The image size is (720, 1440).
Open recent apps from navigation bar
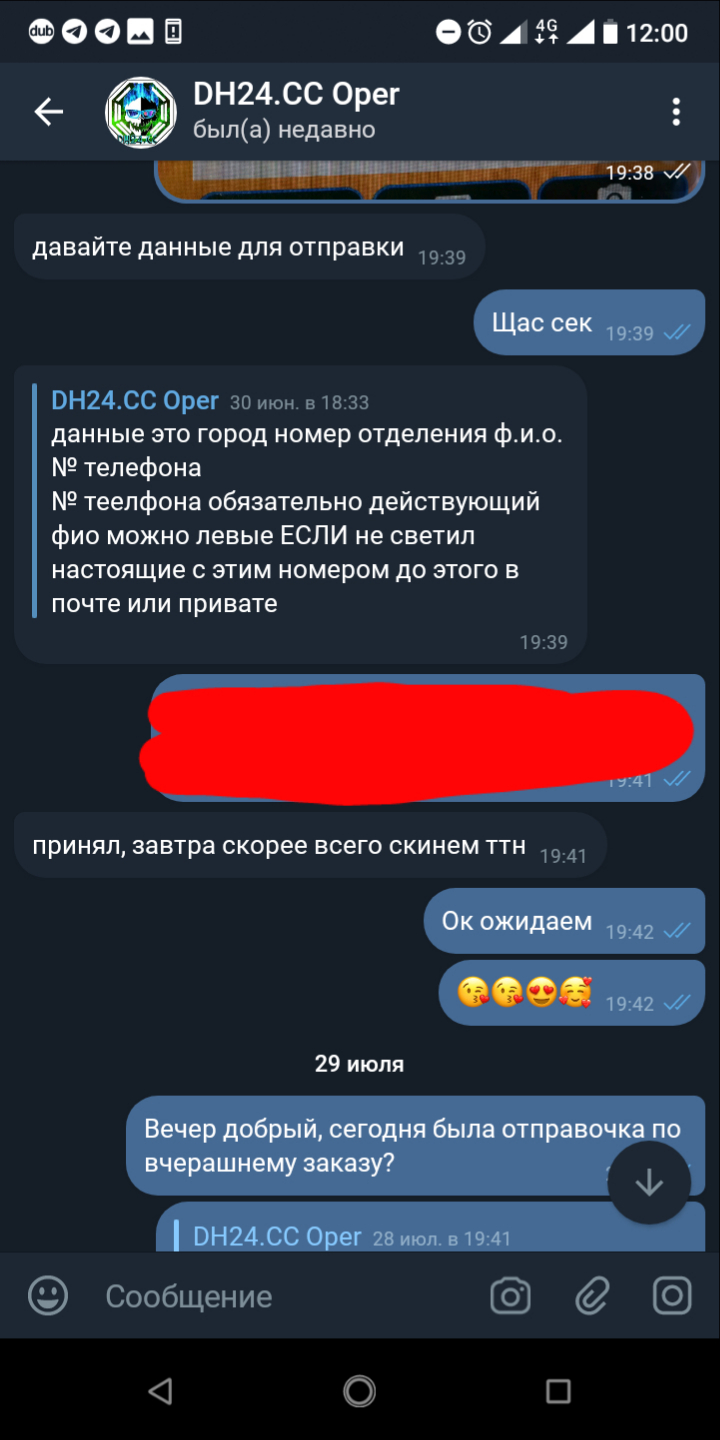pyautogui.click(x=558, y=1390)
